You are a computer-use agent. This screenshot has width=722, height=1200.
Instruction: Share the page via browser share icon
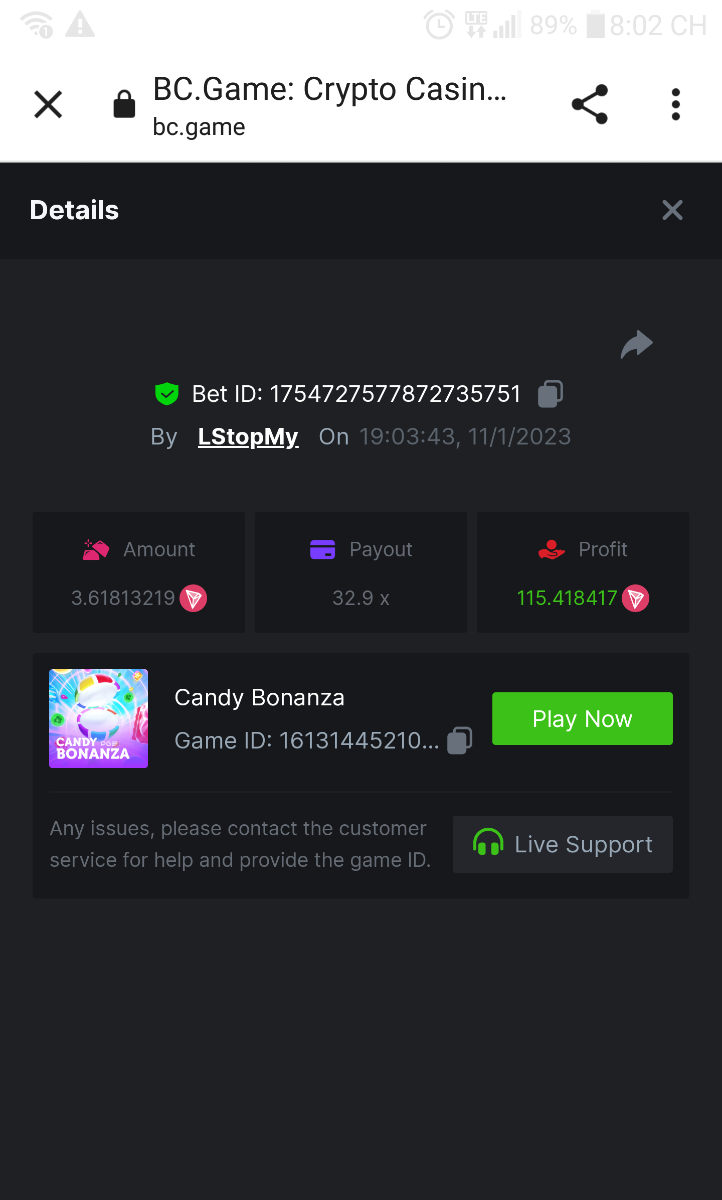[x=589, y=104]
